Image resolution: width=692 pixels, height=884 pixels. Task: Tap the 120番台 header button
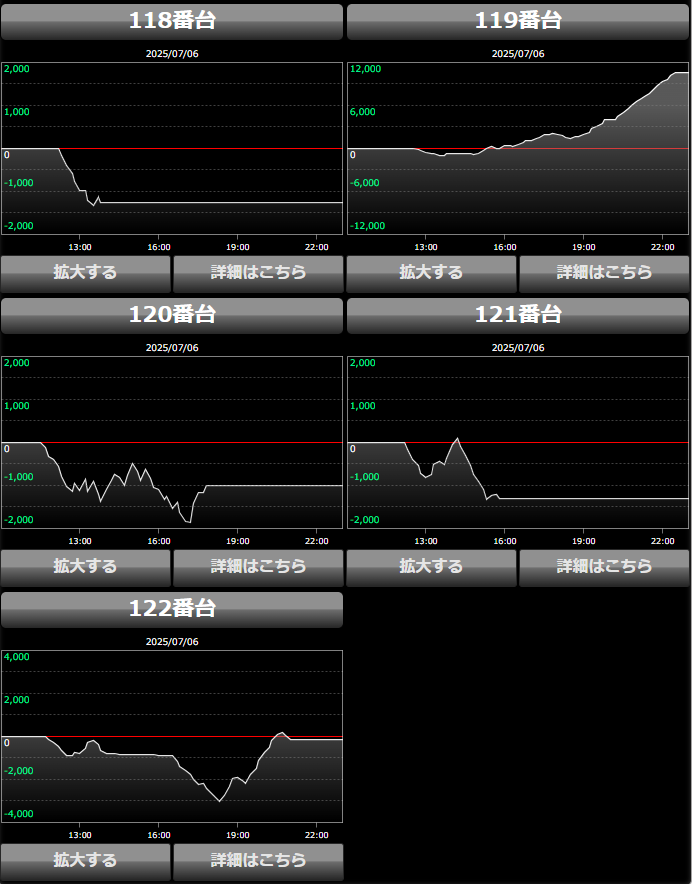pos(172,315)
